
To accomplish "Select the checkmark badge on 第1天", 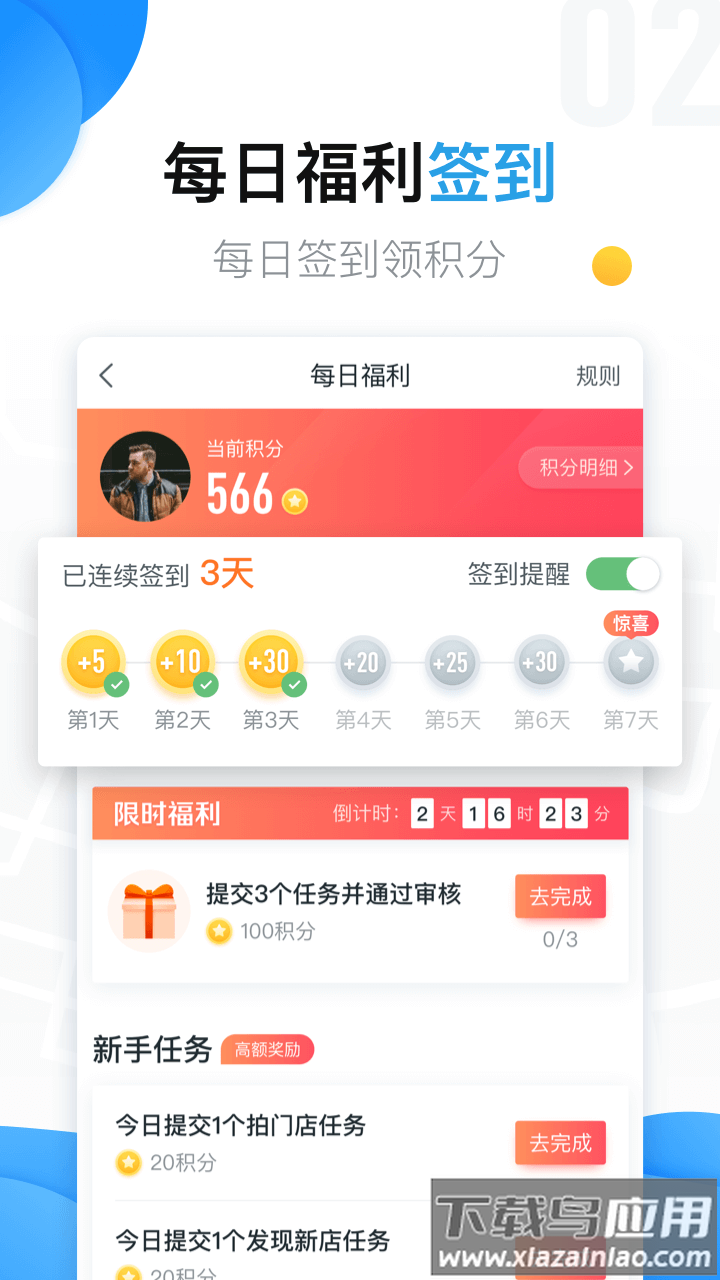I will coord(117,685).
